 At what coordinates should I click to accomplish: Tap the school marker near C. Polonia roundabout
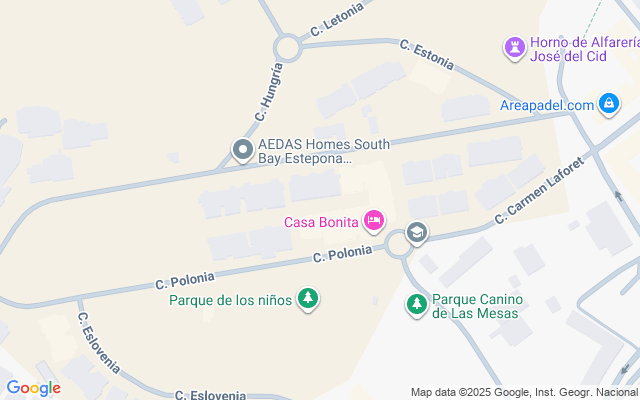[x=416, y=234]
